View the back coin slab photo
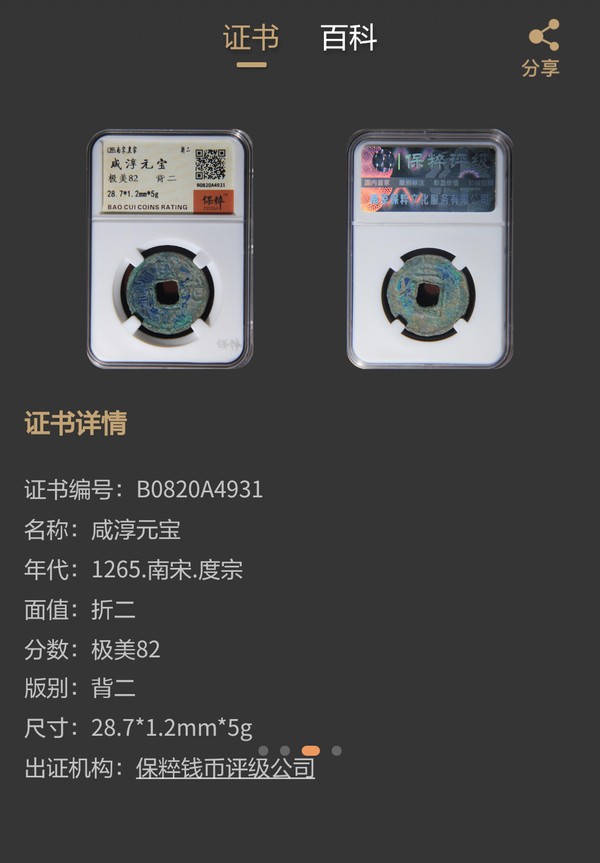Viewport: 600px width, 863px height. 428,248
